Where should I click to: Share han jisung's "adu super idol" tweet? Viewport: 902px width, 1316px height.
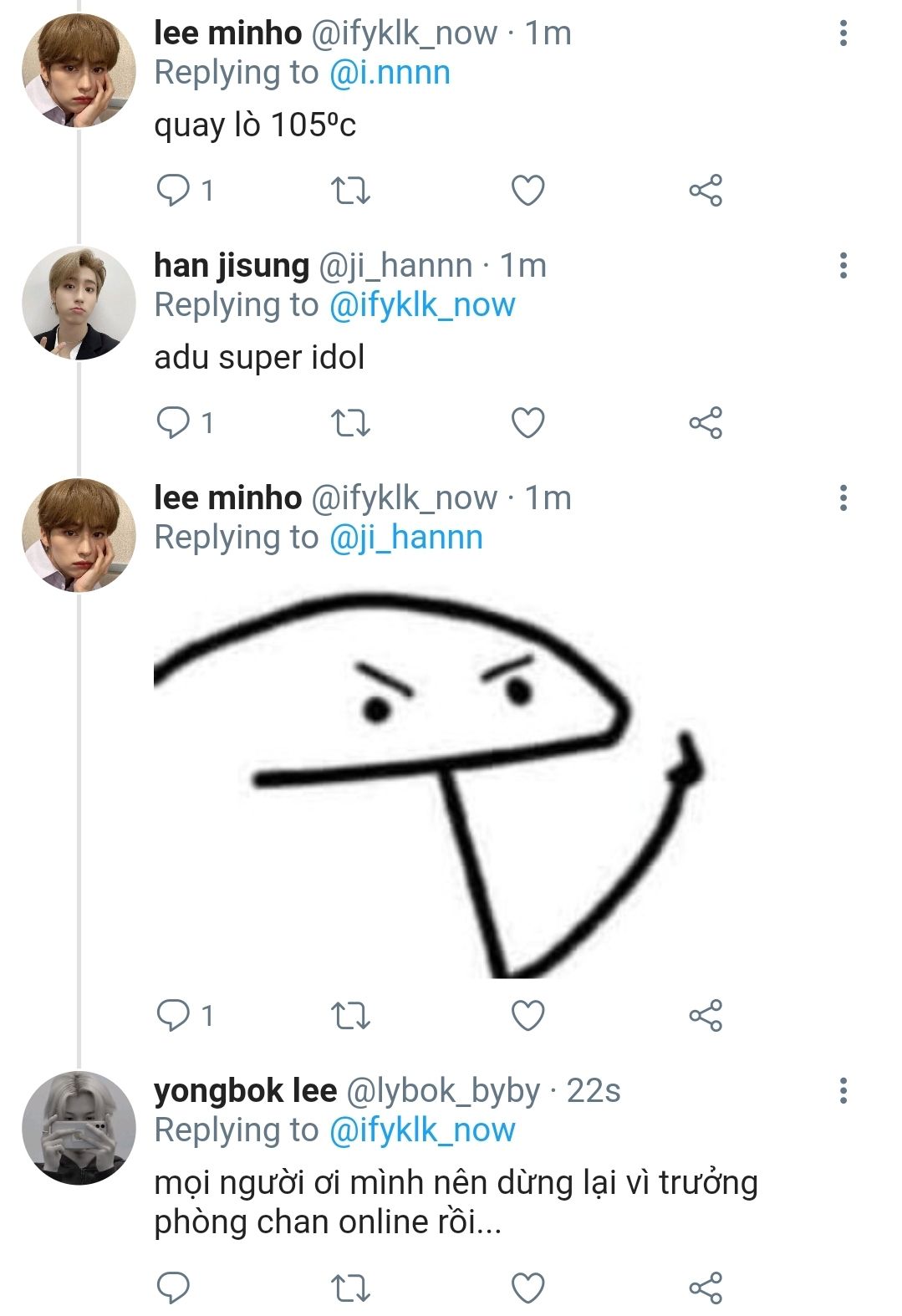[706, 423]
